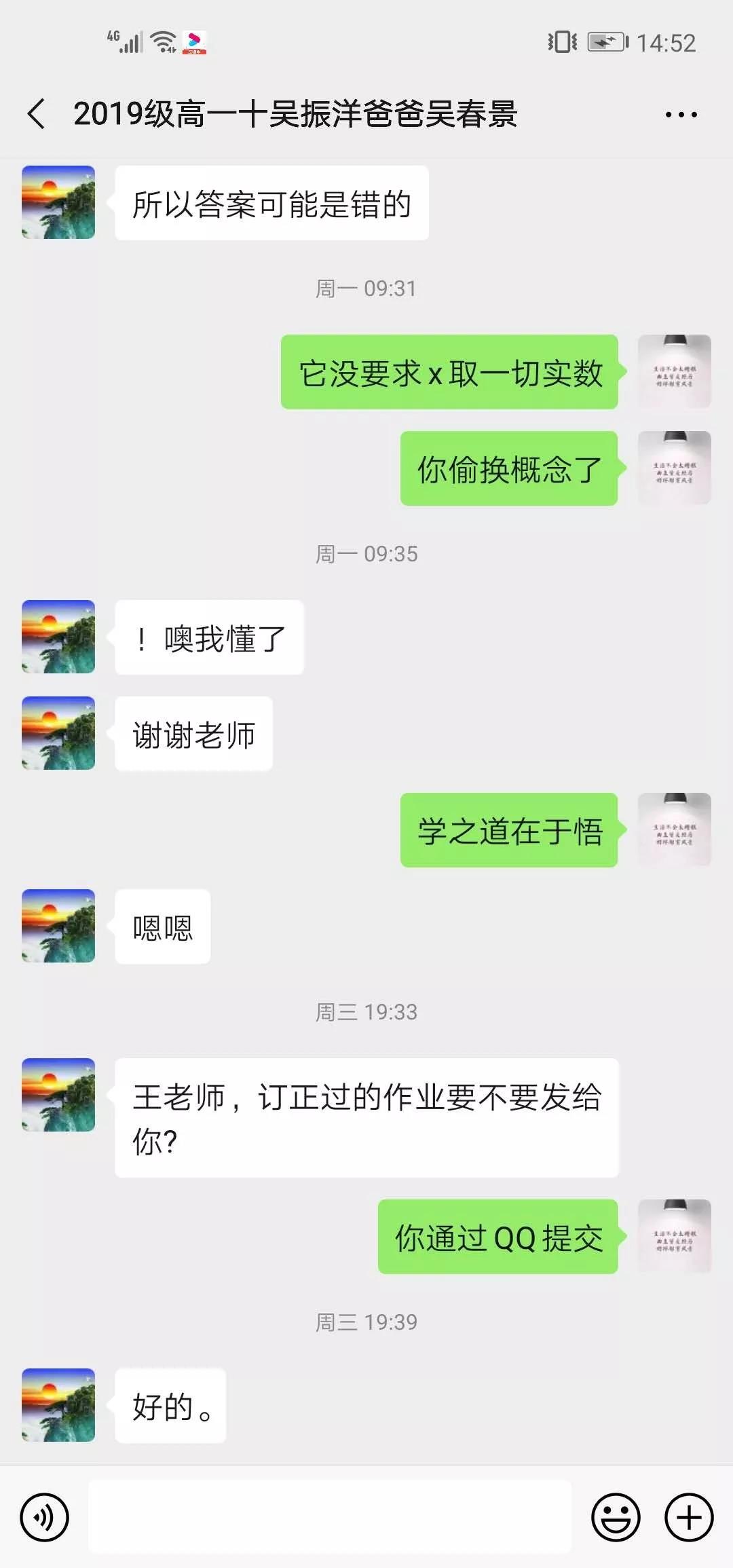The image size is (733, 1568).
Task: Tap the message text input field
Action: click(x=330, y=1517)
